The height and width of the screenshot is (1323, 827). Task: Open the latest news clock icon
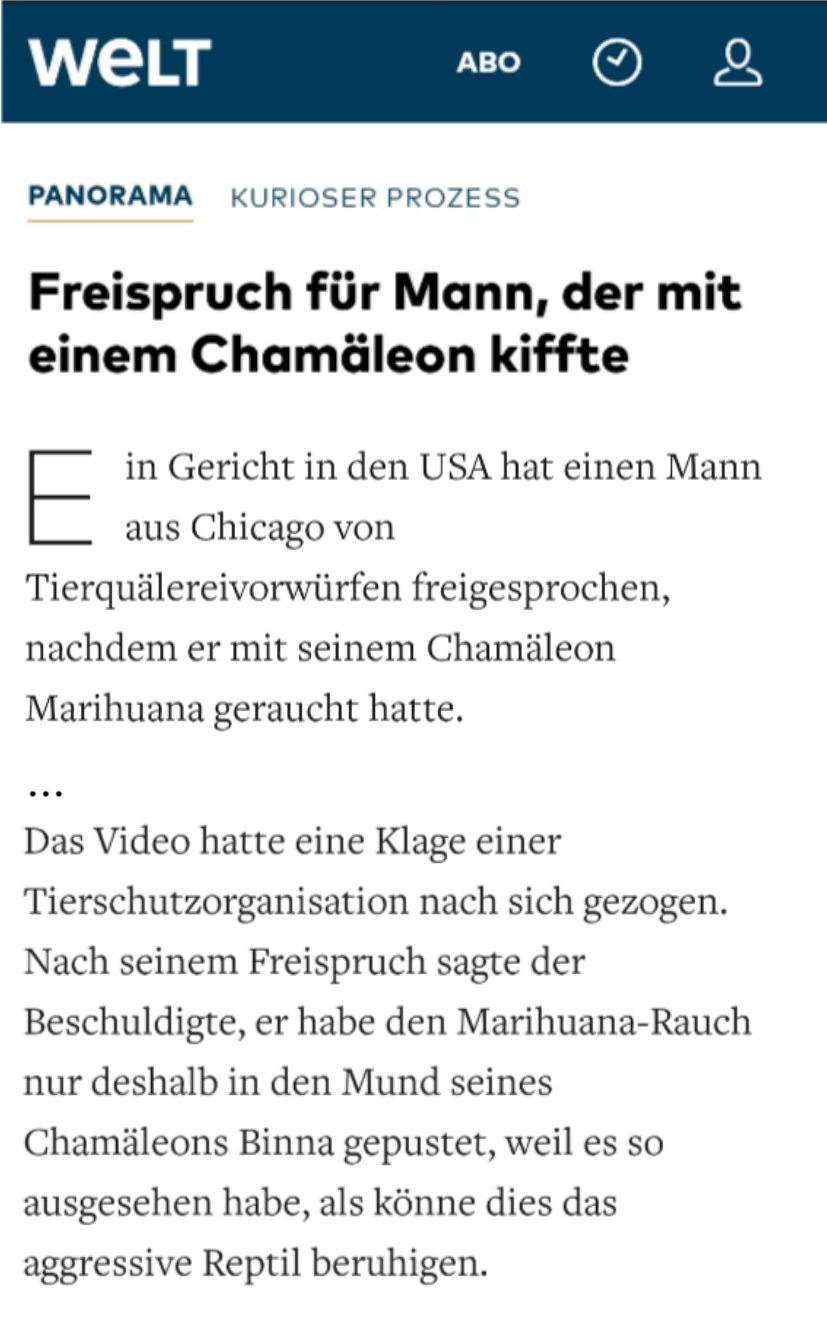click(x=617, y=63)
